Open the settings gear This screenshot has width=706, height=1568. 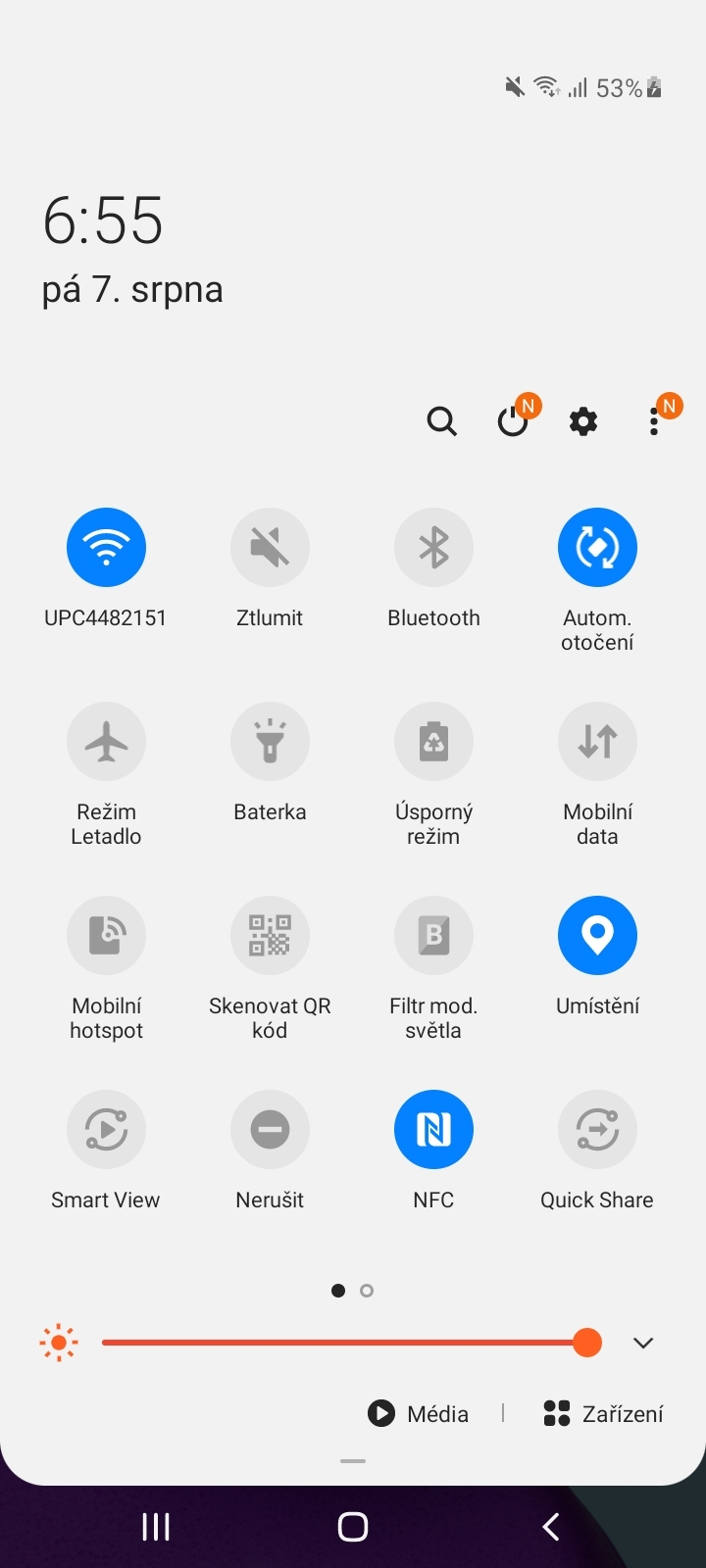[x=582, y=421]
